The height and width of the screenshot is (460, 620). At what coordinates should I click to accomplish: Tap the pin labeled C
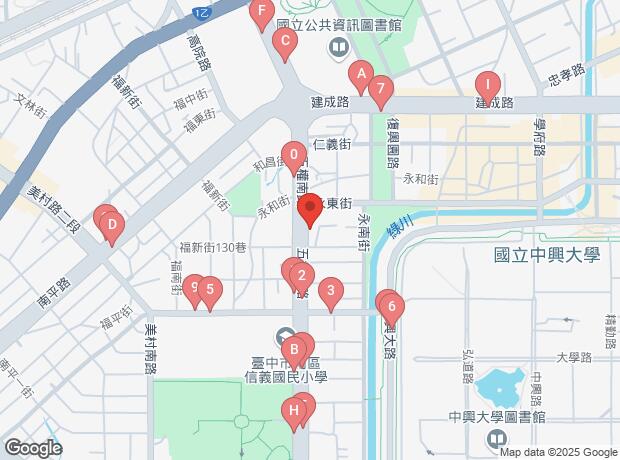click(x=285, y=42)
